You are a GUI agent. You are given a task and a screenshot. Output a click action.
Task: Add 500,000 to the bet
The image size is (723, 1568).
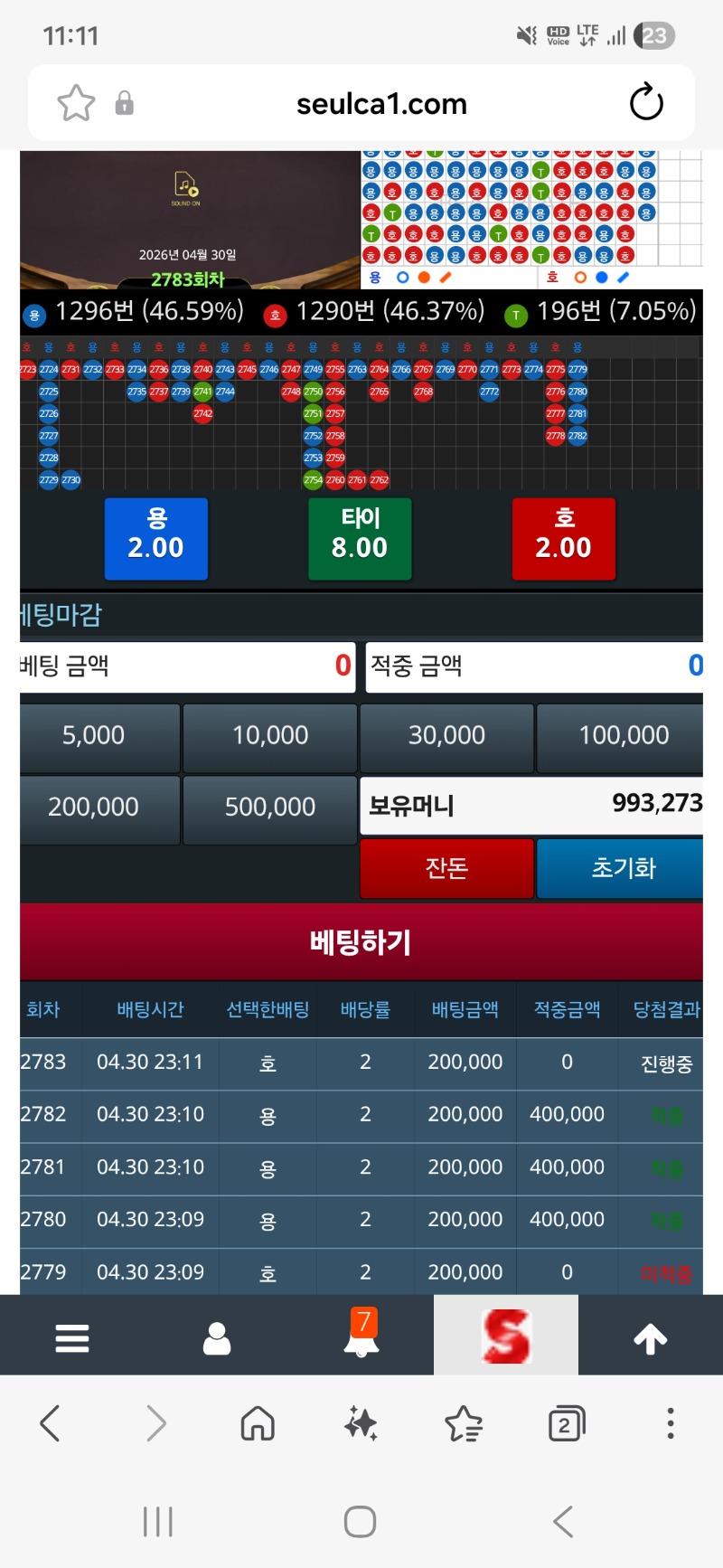[x=270, y=808]
